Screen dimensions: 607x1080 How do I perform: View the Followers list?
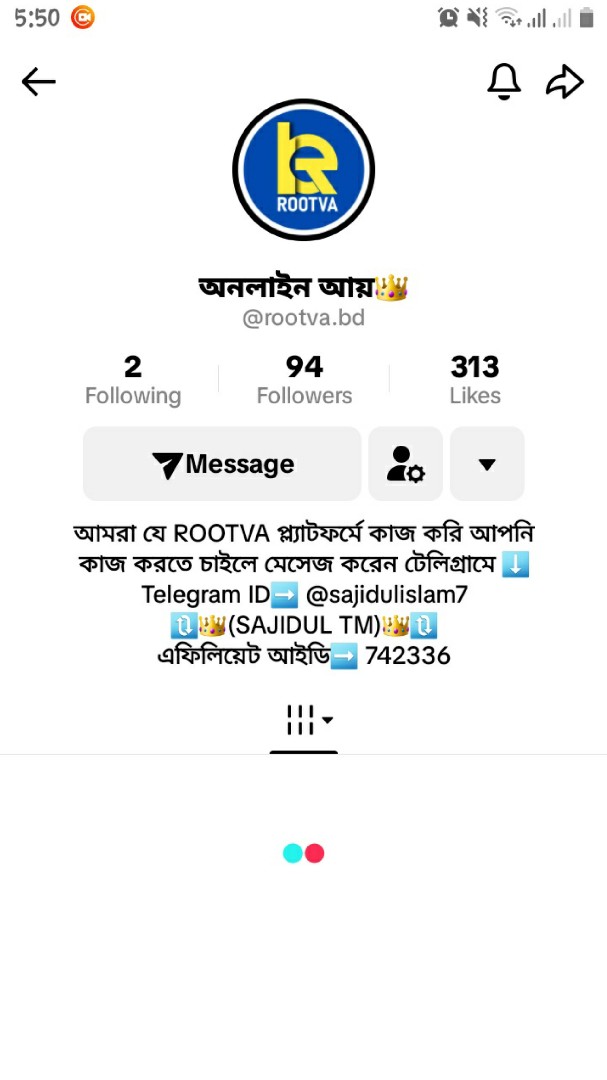tap(304, 380)
